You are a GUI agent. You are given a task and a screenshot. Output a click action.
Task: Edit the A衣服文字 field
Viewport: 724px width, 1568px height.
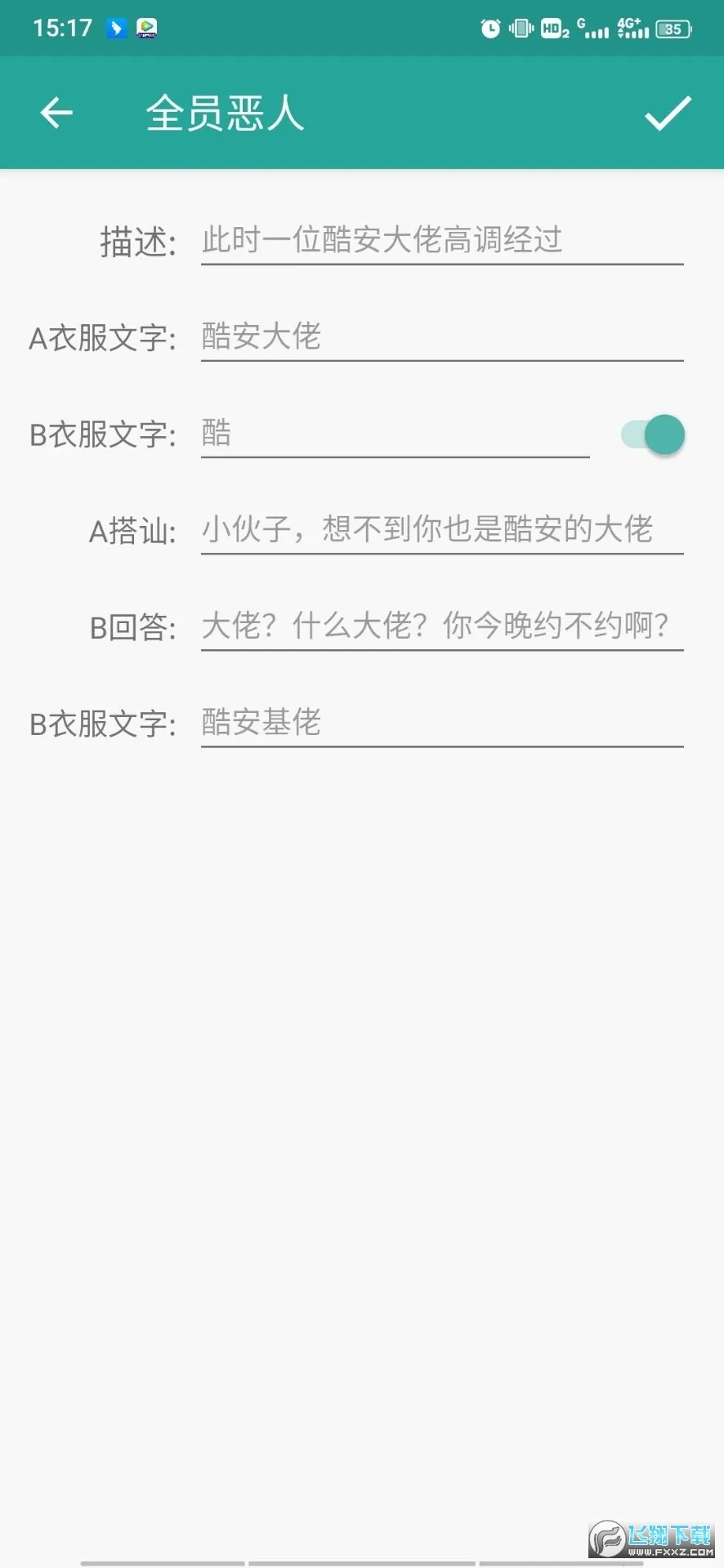(x=441, y=336)
